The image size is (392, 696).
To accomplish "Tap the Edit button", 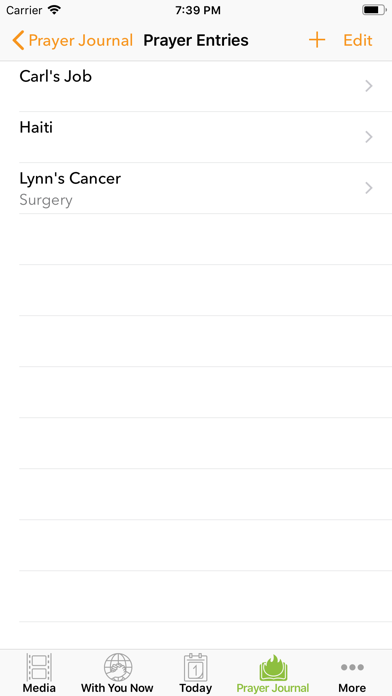I will (x=358, y=40).
